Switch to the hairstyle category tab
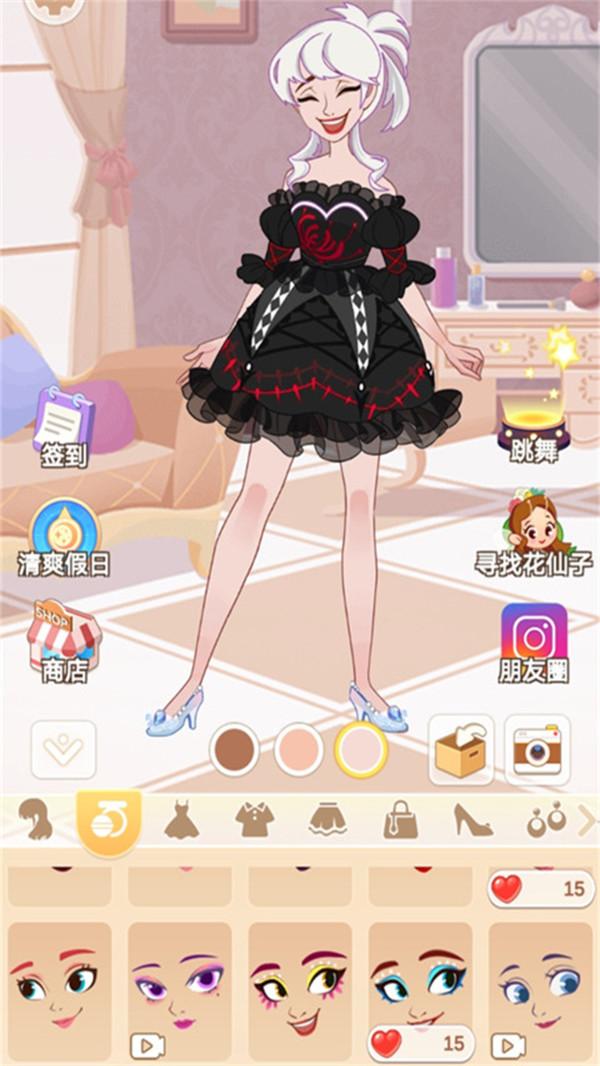This screenshot has width=600, height=1066. (33, 820)
